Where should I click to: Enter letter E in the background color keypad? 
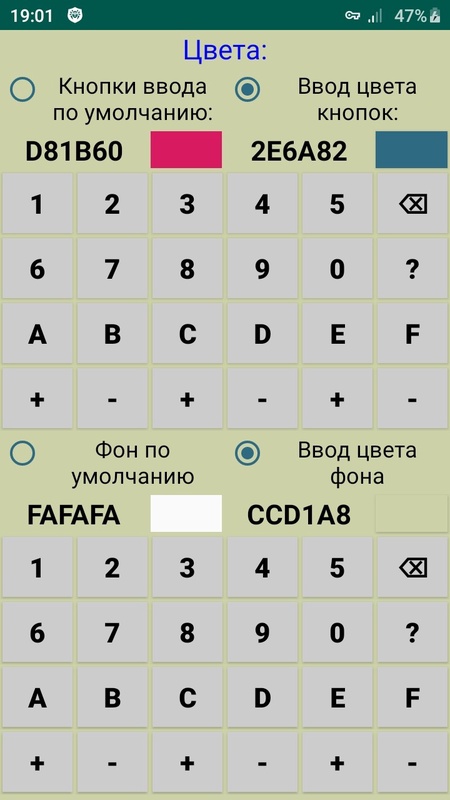[x=337, y=697]
